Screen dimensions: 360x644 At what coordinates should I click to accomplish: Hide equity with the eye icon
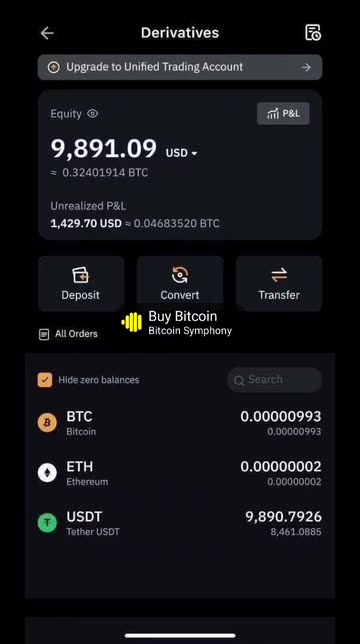pyautogui.click(x=92, y=114)
